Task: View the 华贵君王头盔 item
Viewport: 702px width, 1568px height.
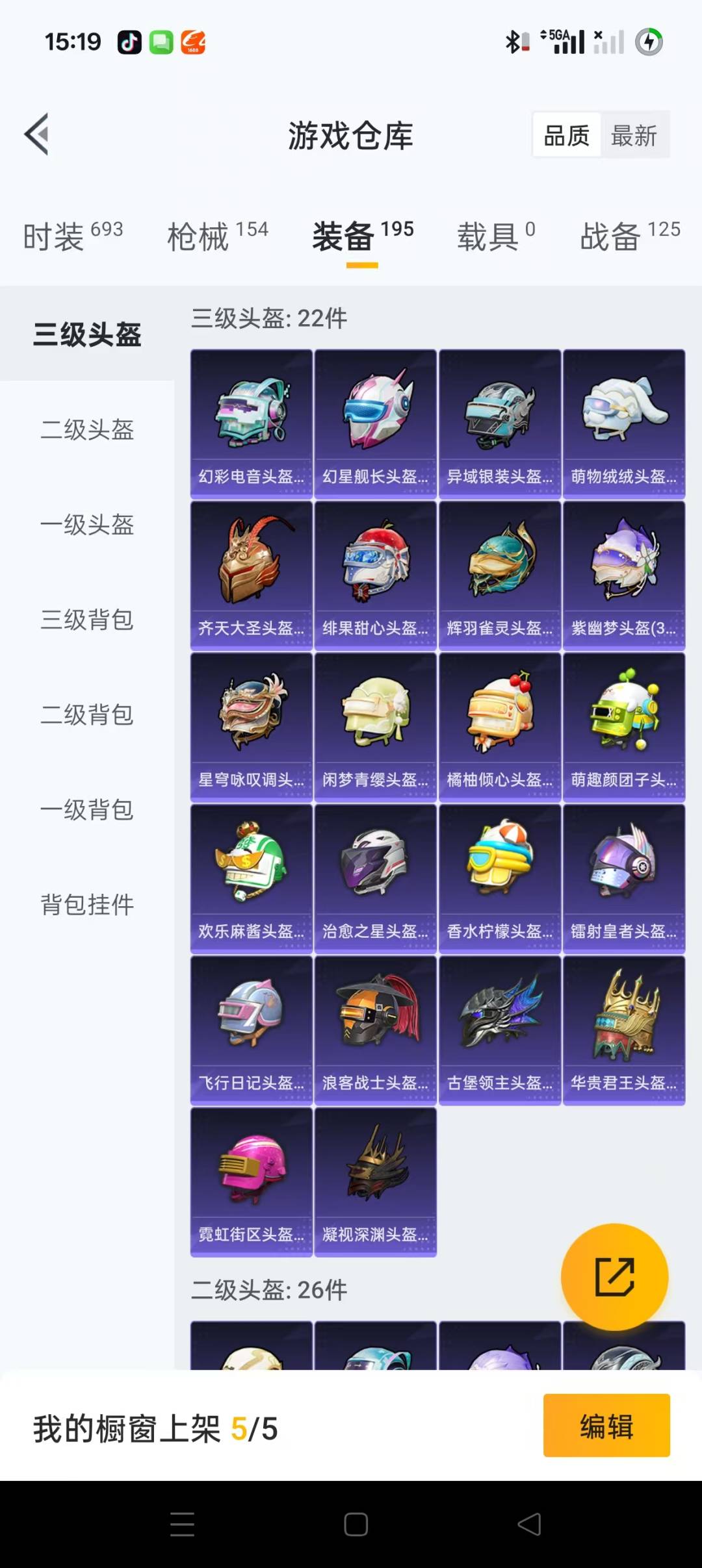Action: tap(623, 1030)
